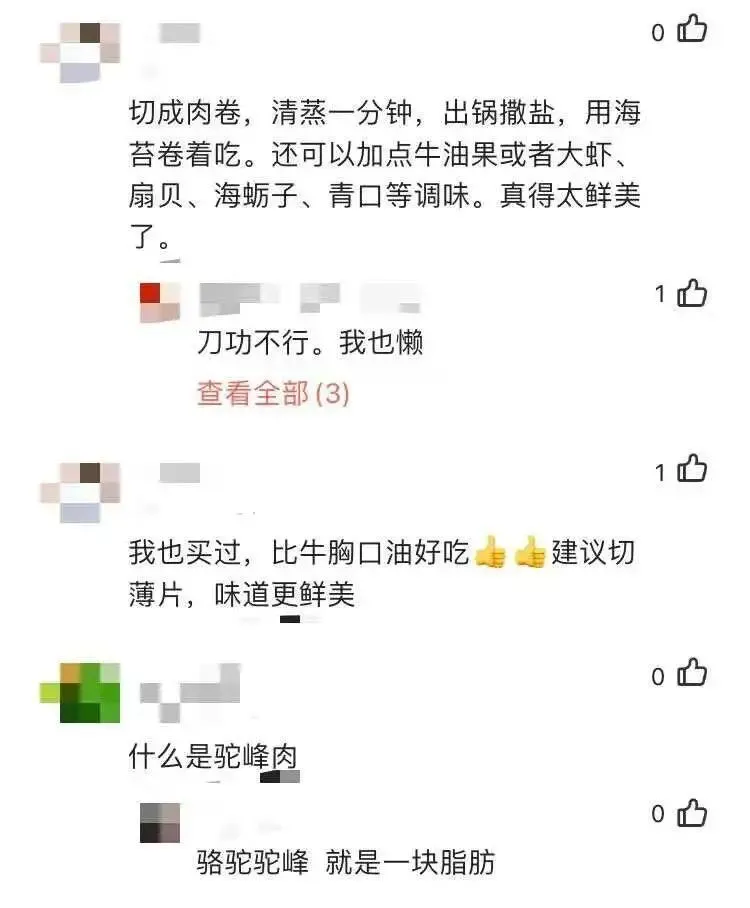Open avatar of the 刀功不行 replier
This screenshot has height=908, width=750.
[x=160, y=302]
